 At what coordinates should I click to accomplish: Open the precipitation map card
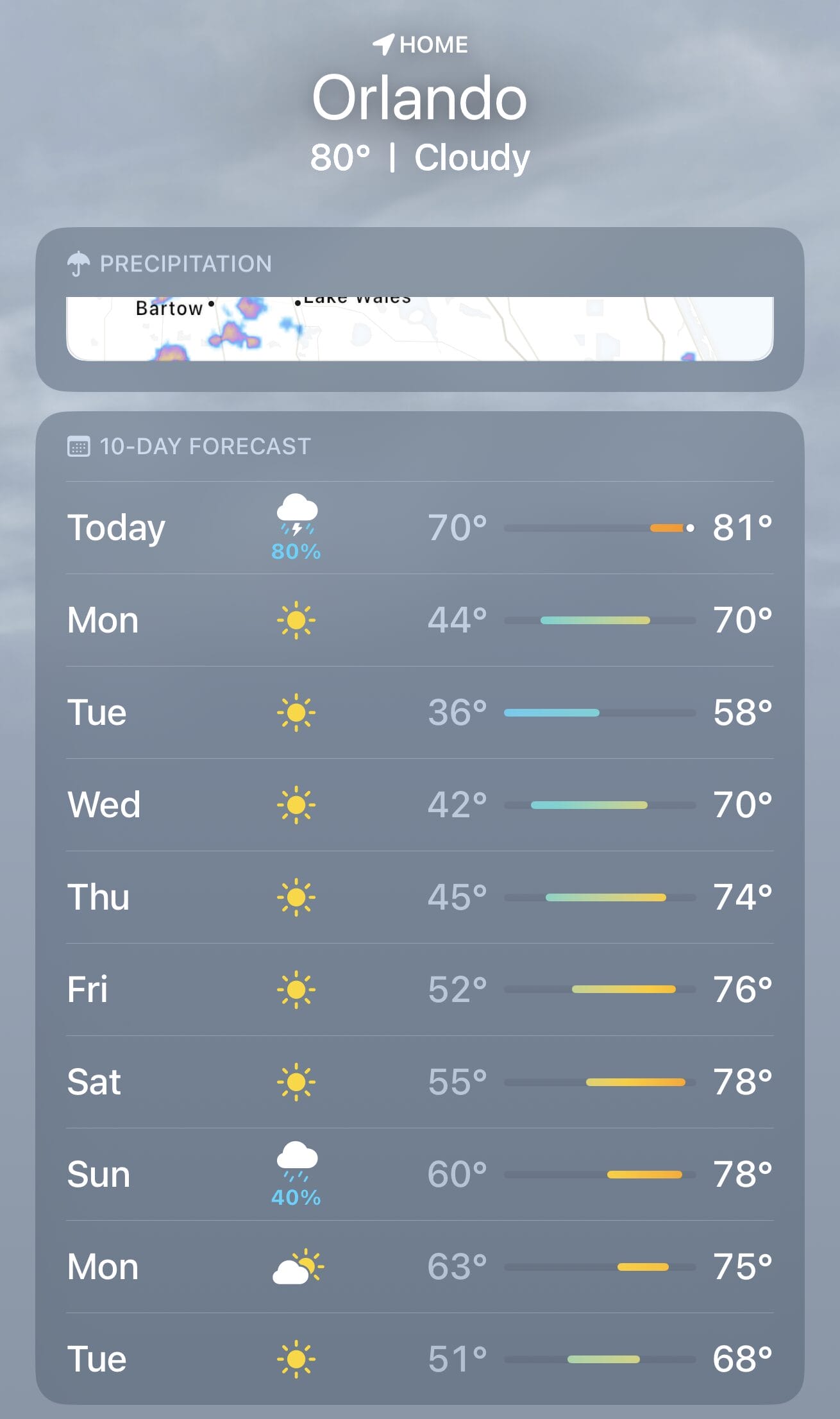pos(419,328)
